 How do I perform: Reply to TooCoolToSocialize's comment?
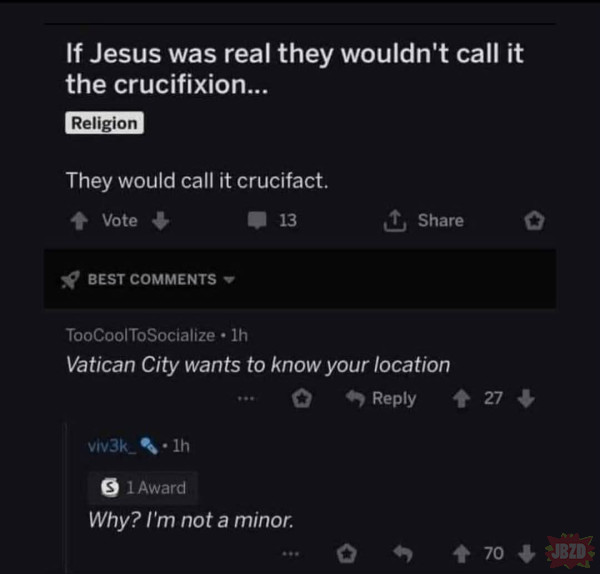[x=380, y=398]
